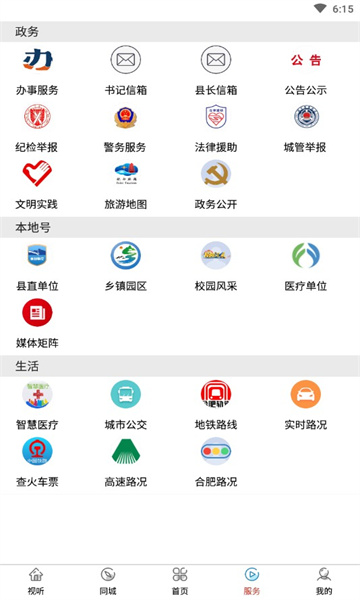Open 法律援助
The image size is (360, 600).
[x=216, y=129]
